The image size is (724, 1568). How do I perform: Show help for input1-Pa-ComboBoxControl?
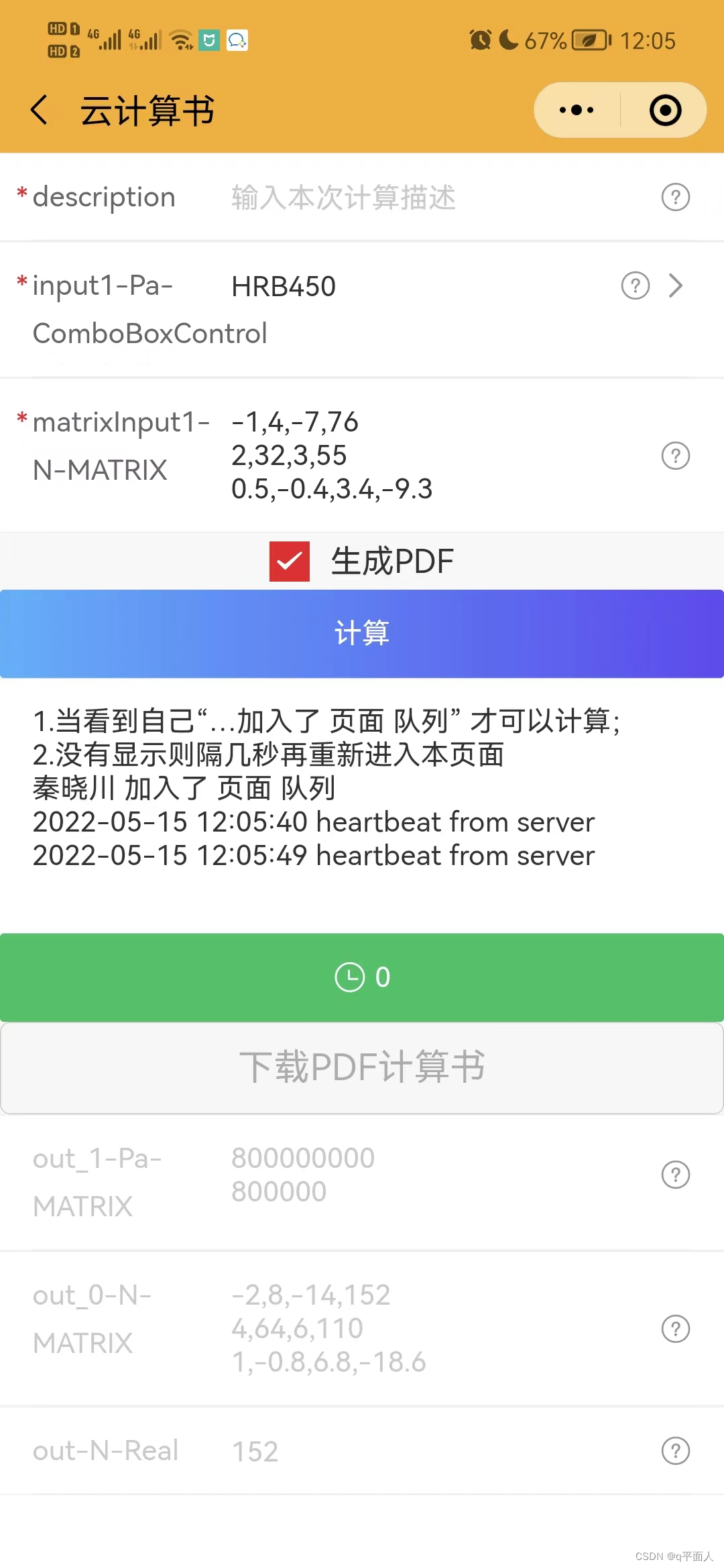point(635,286)
